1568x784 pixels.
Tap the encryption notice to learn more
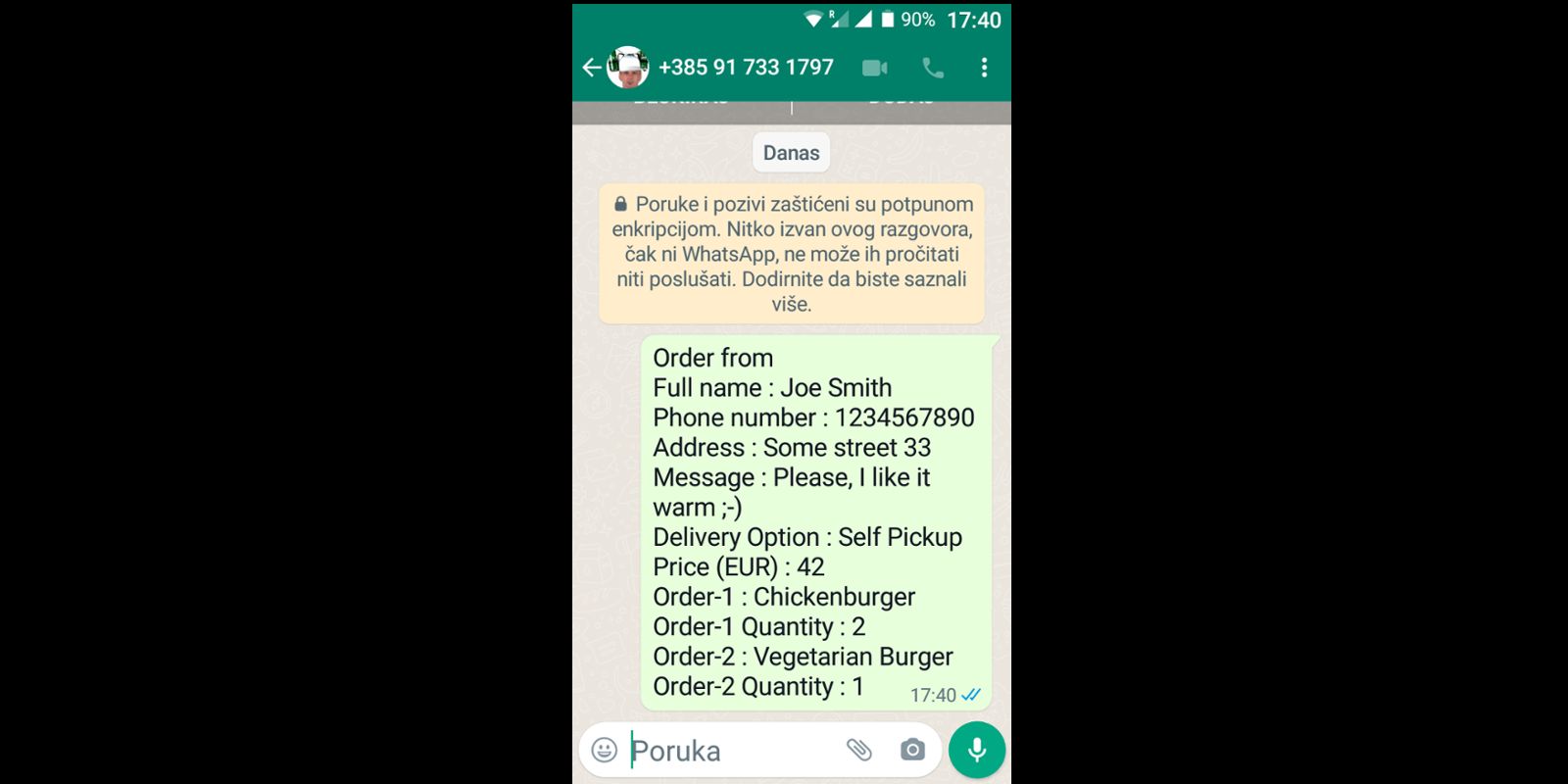pyautogui.click(x=792, y=254)
